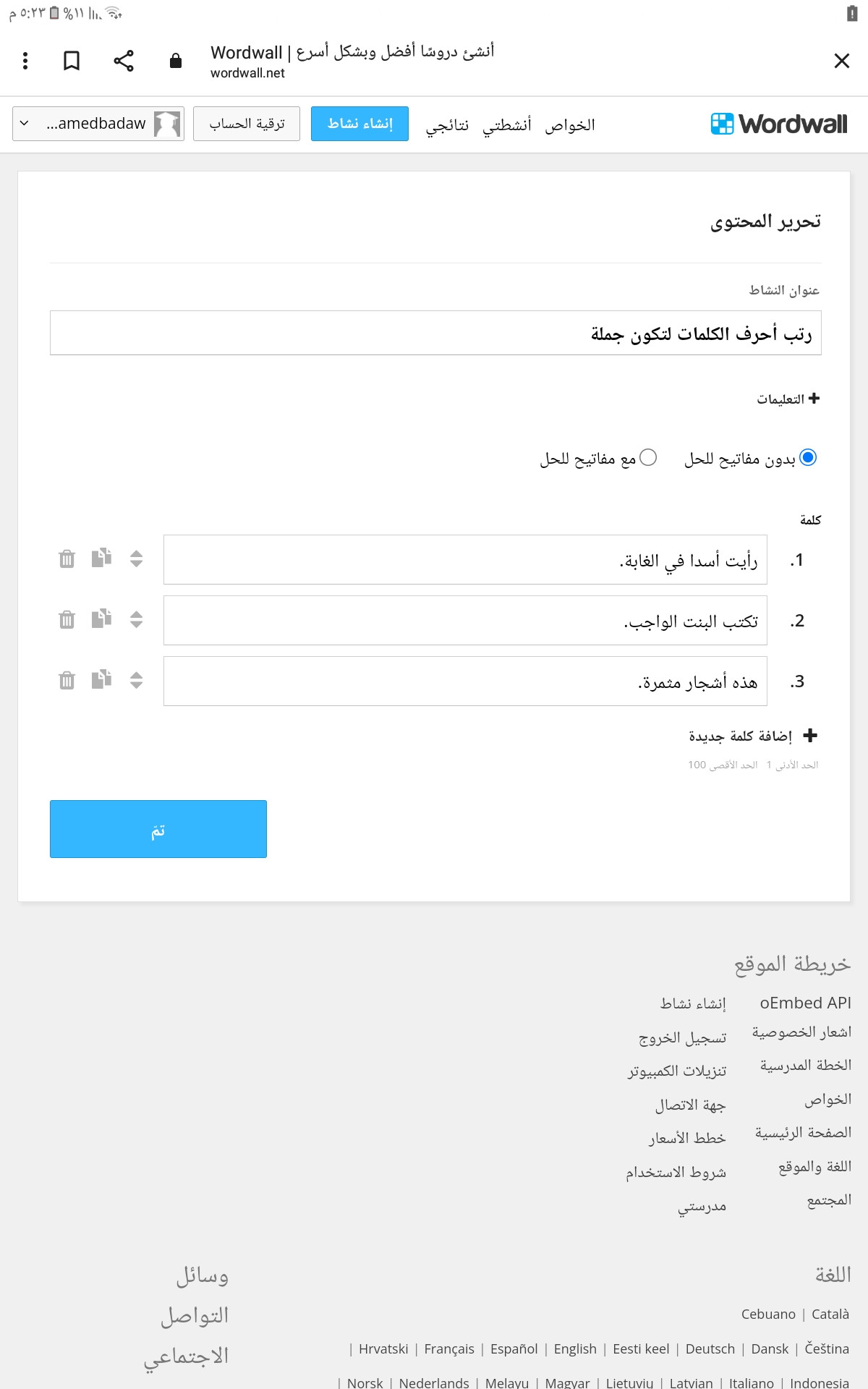Edit sentence number 2 field

465,621
